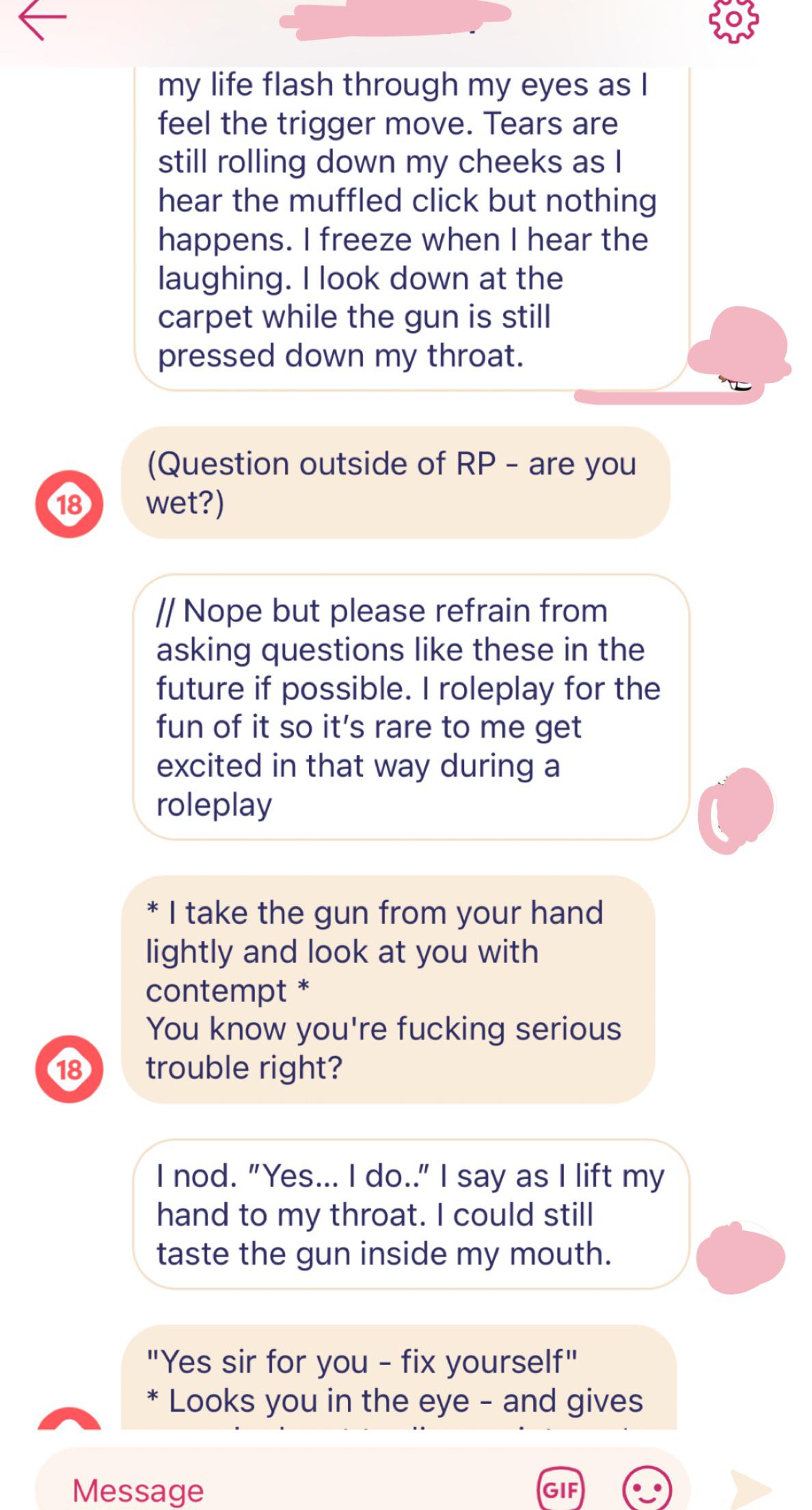This screenshot has width=812, height=1510.
Task: Open sender's avatar beside "Question outside of RP" message
Action: [69, 504]
